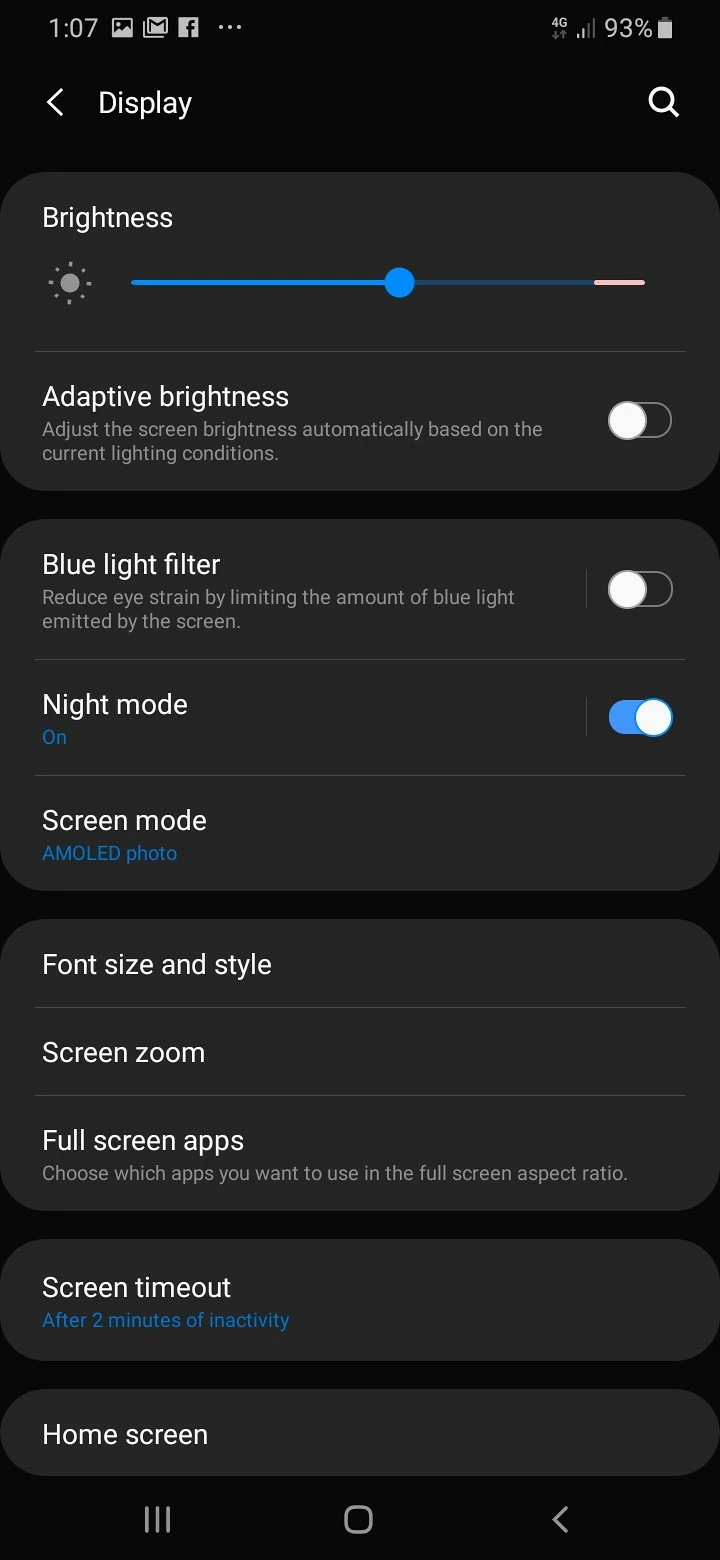720x1560 pixels.
Task: Go to the phone's home screen
Action: point(358,1520)
